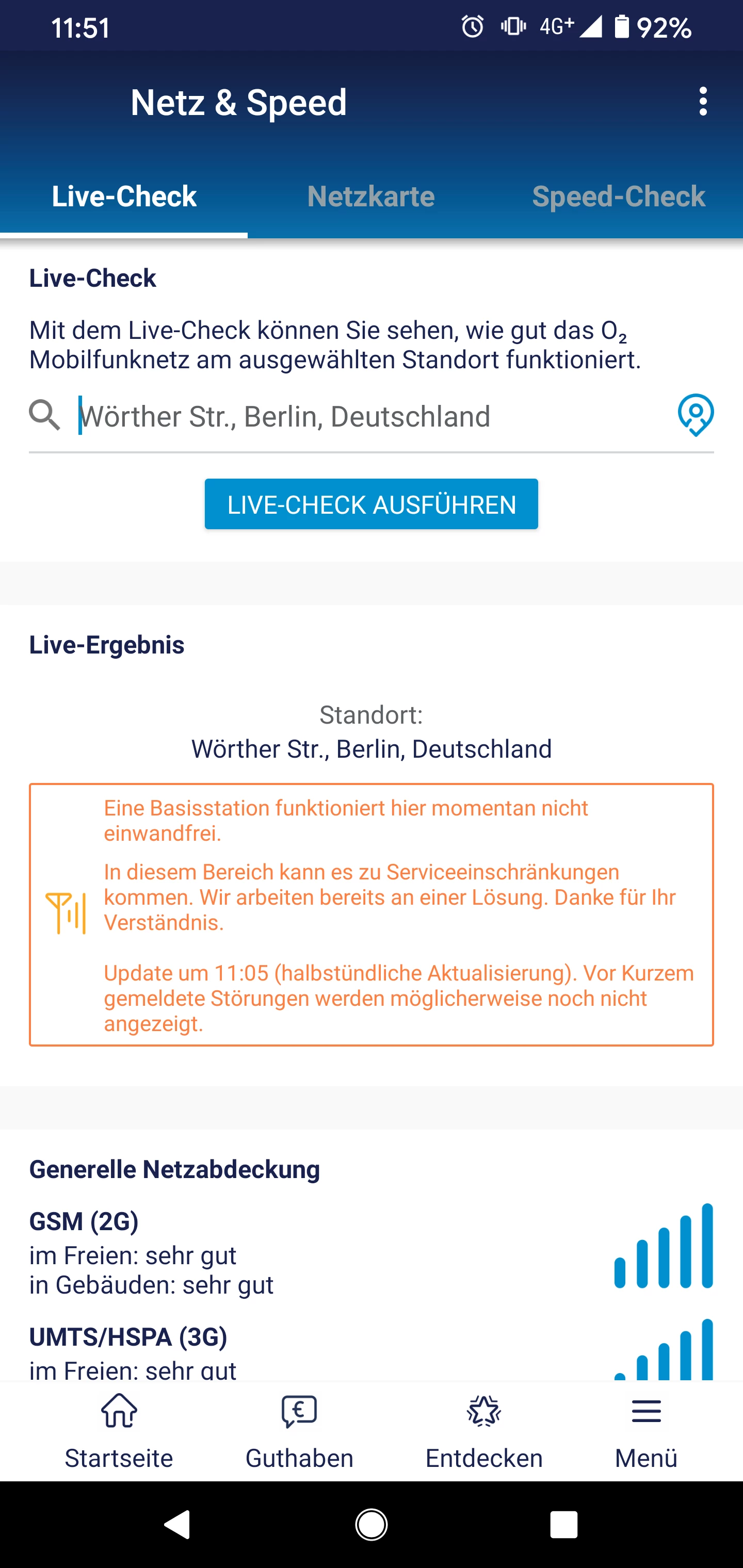Go to Startseite in bottom navigation
The image size is (743, 1568).
click(x=119, y=1431)
